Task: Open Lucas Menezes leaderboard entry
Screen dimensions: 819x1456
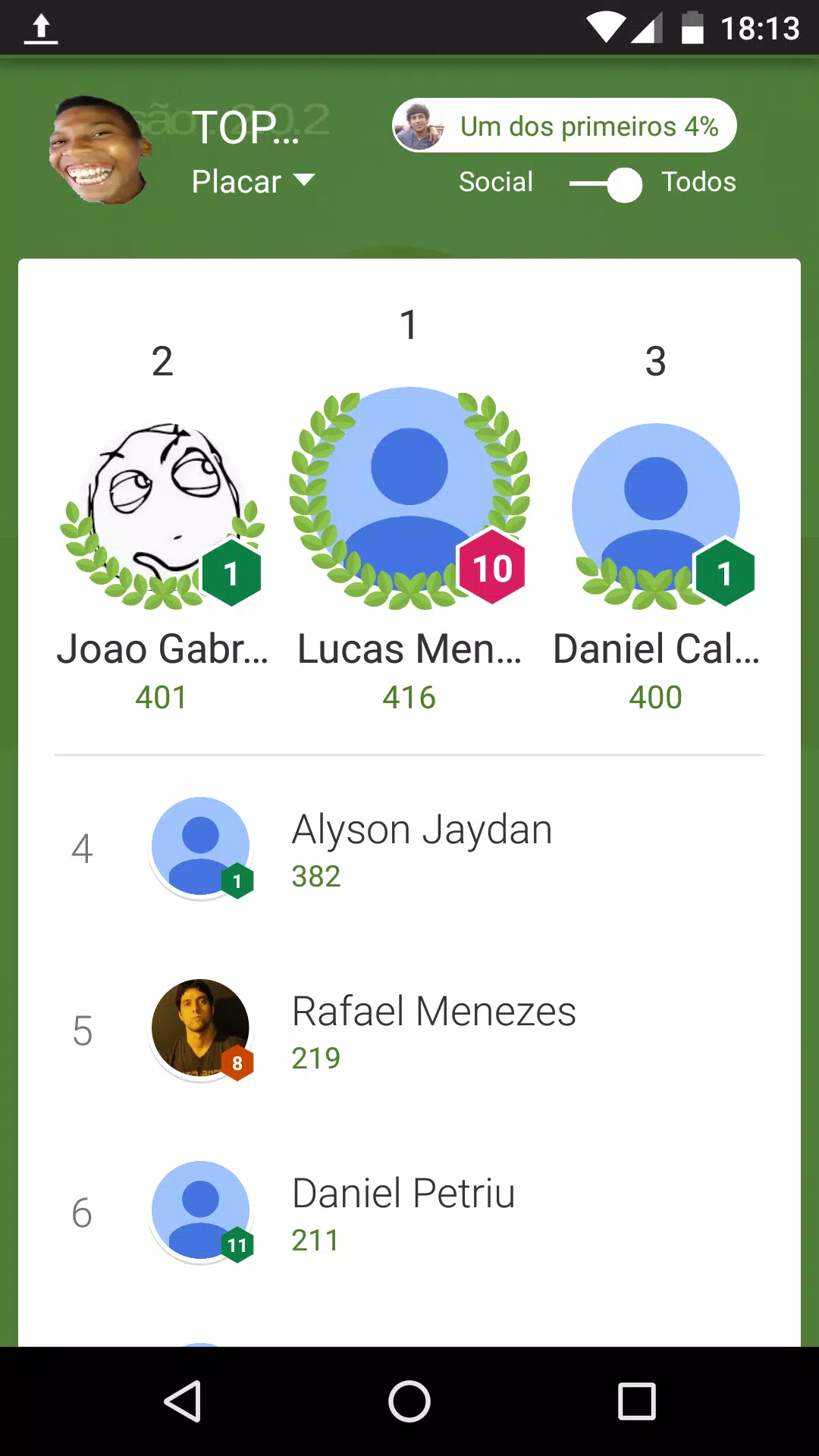Action: [x=409, y=649]
